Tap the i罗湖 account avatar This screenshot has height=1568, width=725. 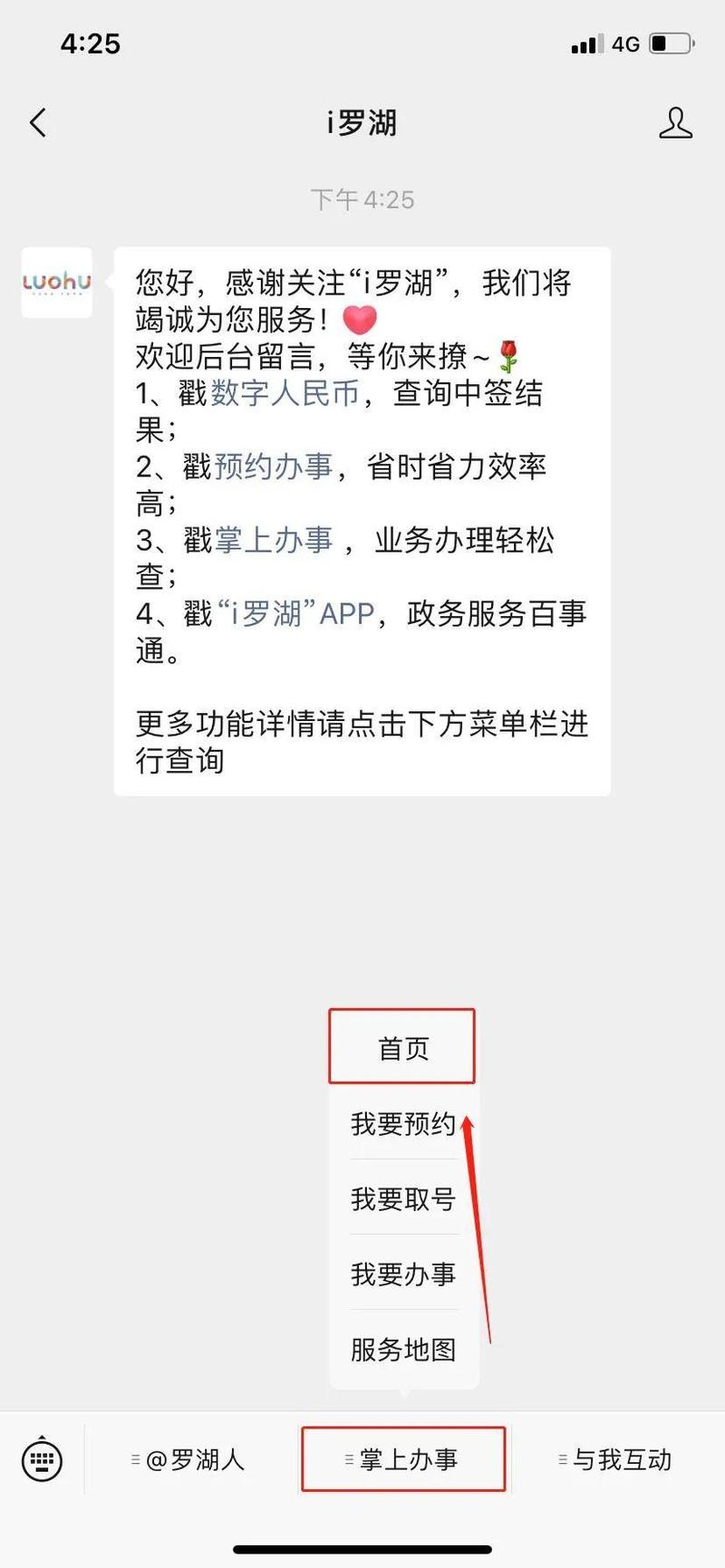point(57,283)
